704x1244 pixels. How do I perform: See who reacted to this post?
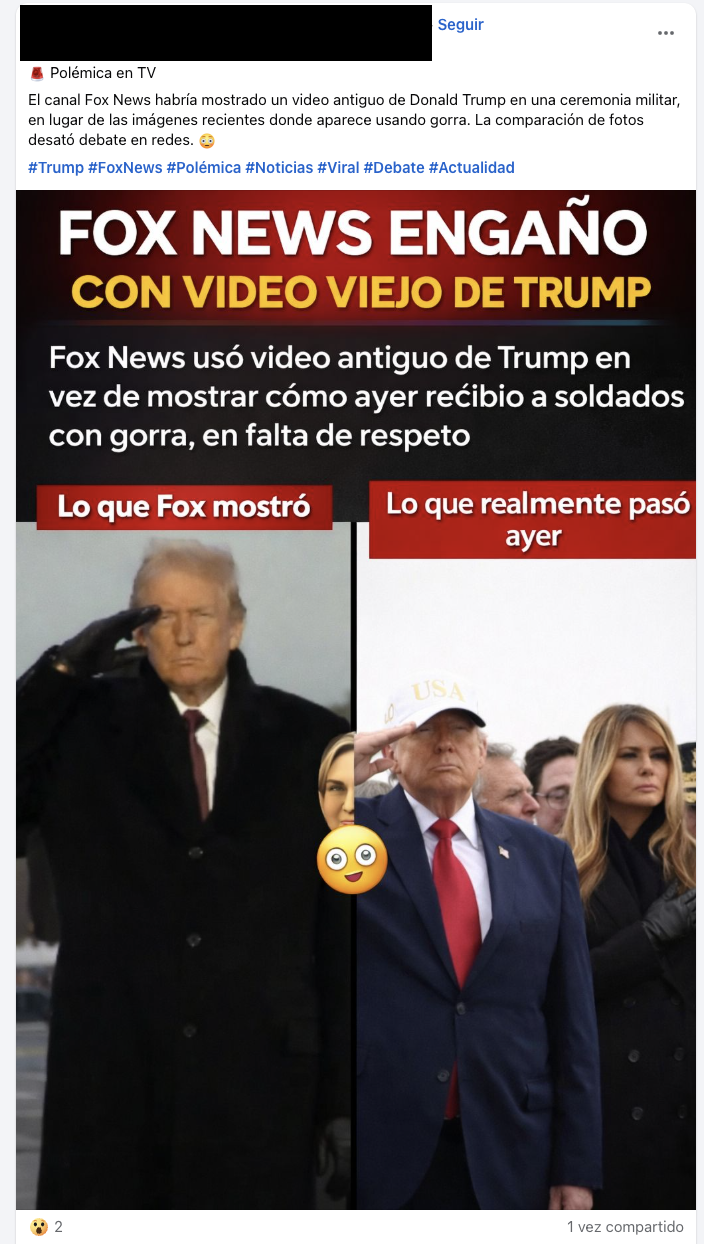pyautogui.click(x=46, y=1226)
